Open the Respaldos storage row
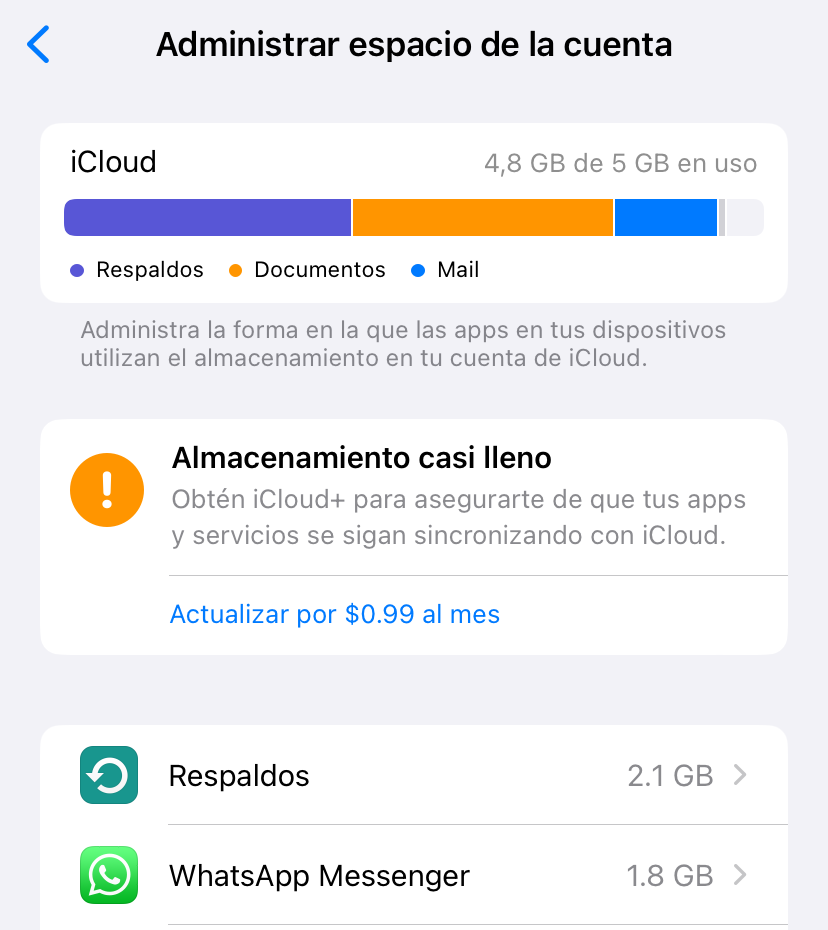This screenshot has width=828, height=930. click(x=414, y=776)
